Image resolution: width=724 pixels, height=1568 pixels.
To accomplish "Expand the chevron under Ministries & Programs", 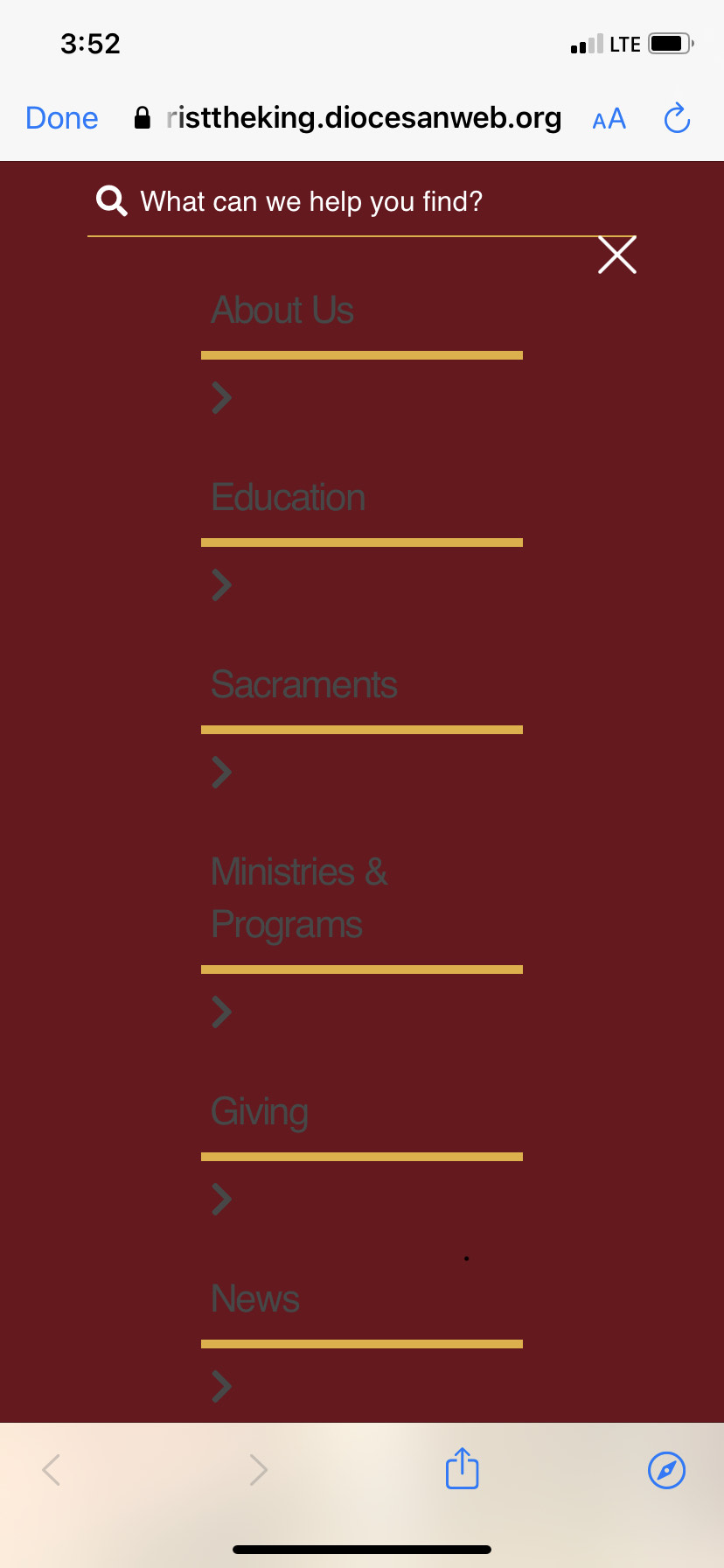I will point(222,1012).
